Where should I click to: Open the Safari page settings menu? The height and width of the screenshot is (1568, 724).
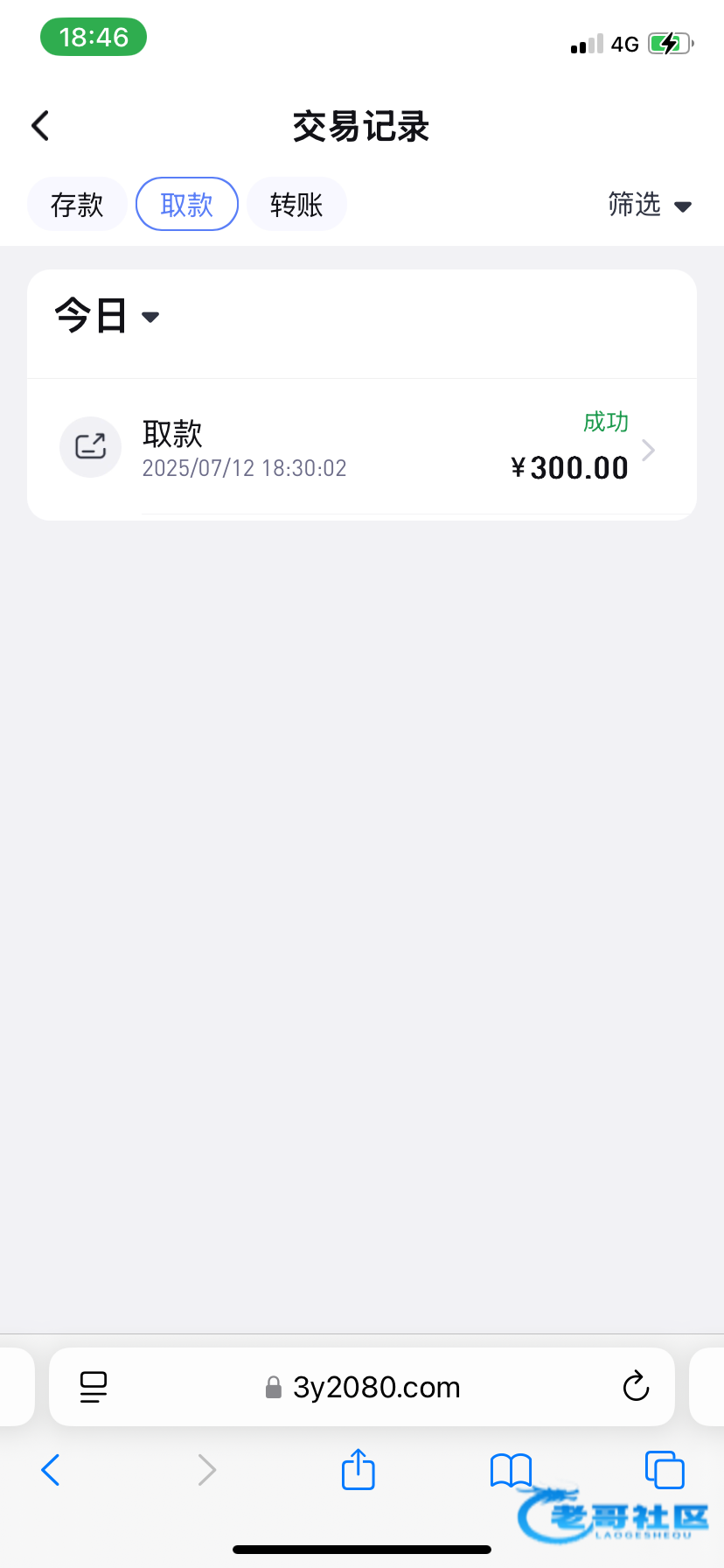click(94, 1387)
